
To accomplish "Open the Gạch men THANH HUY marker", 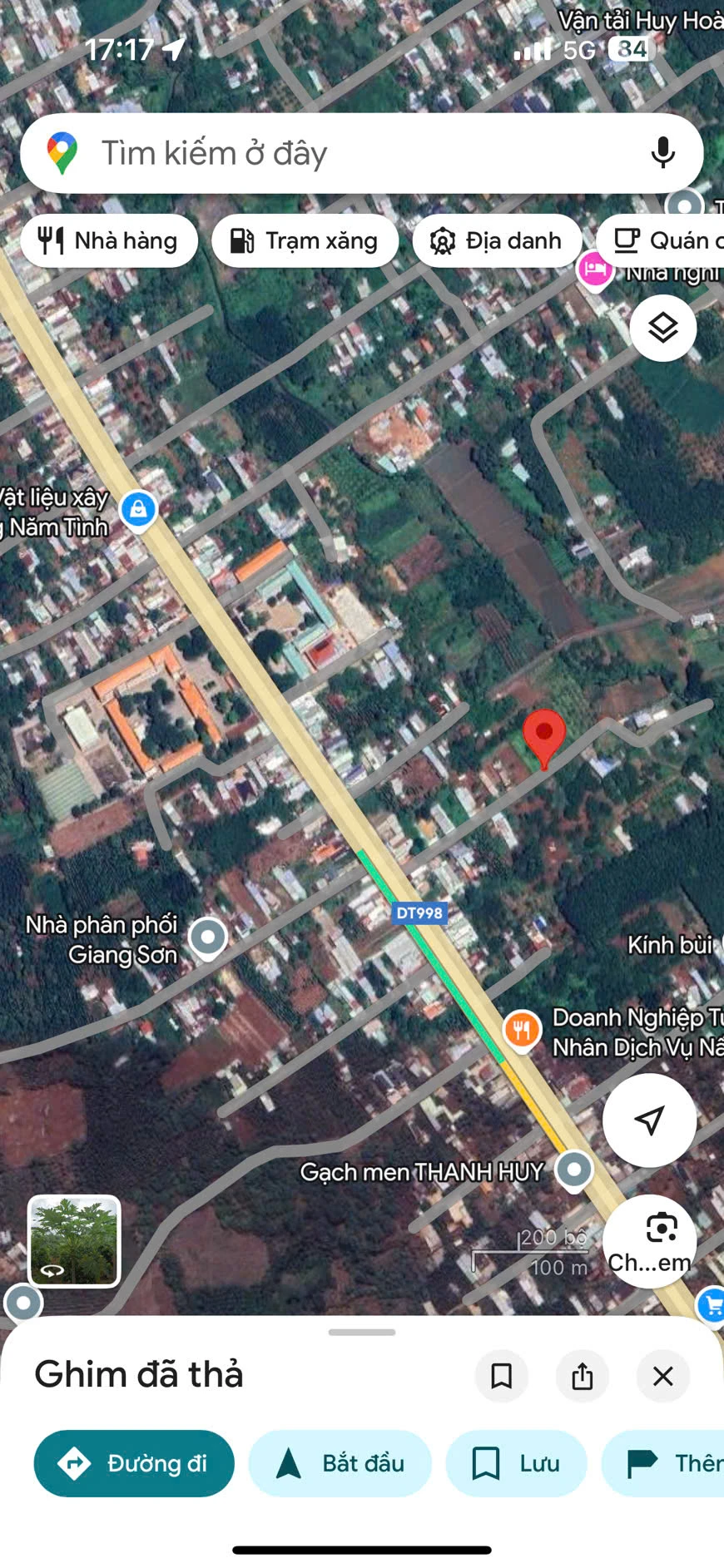I will (x=573, y=1169).
